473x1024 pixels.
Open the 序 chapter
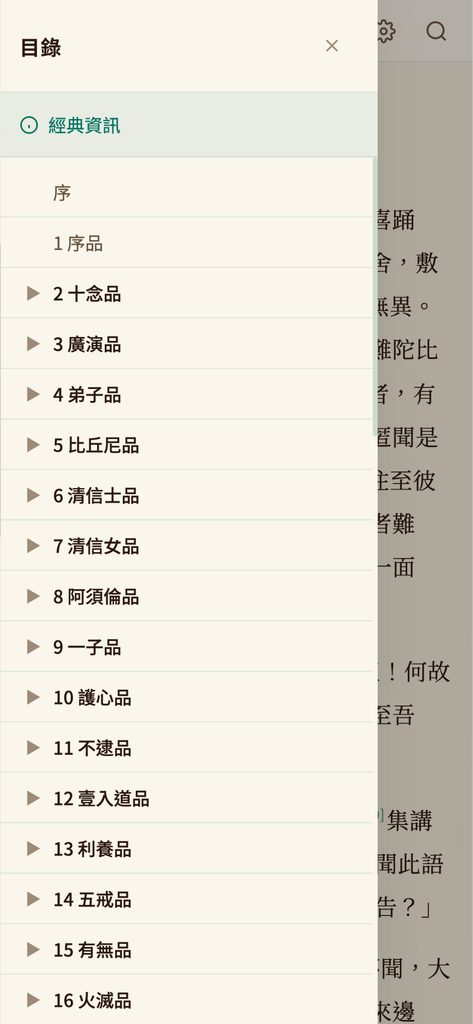coord(187,193)
